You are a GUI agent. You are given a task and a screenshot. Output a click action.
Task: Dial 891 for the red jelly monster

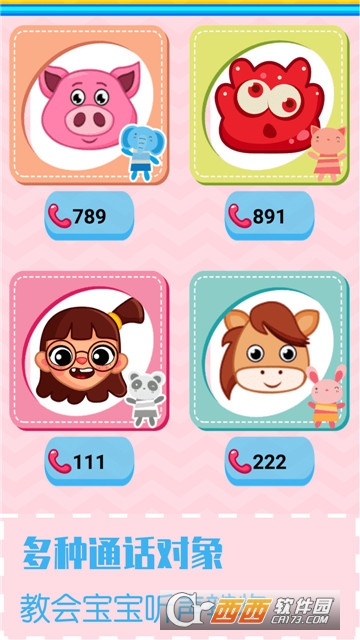tap(269, 216)
